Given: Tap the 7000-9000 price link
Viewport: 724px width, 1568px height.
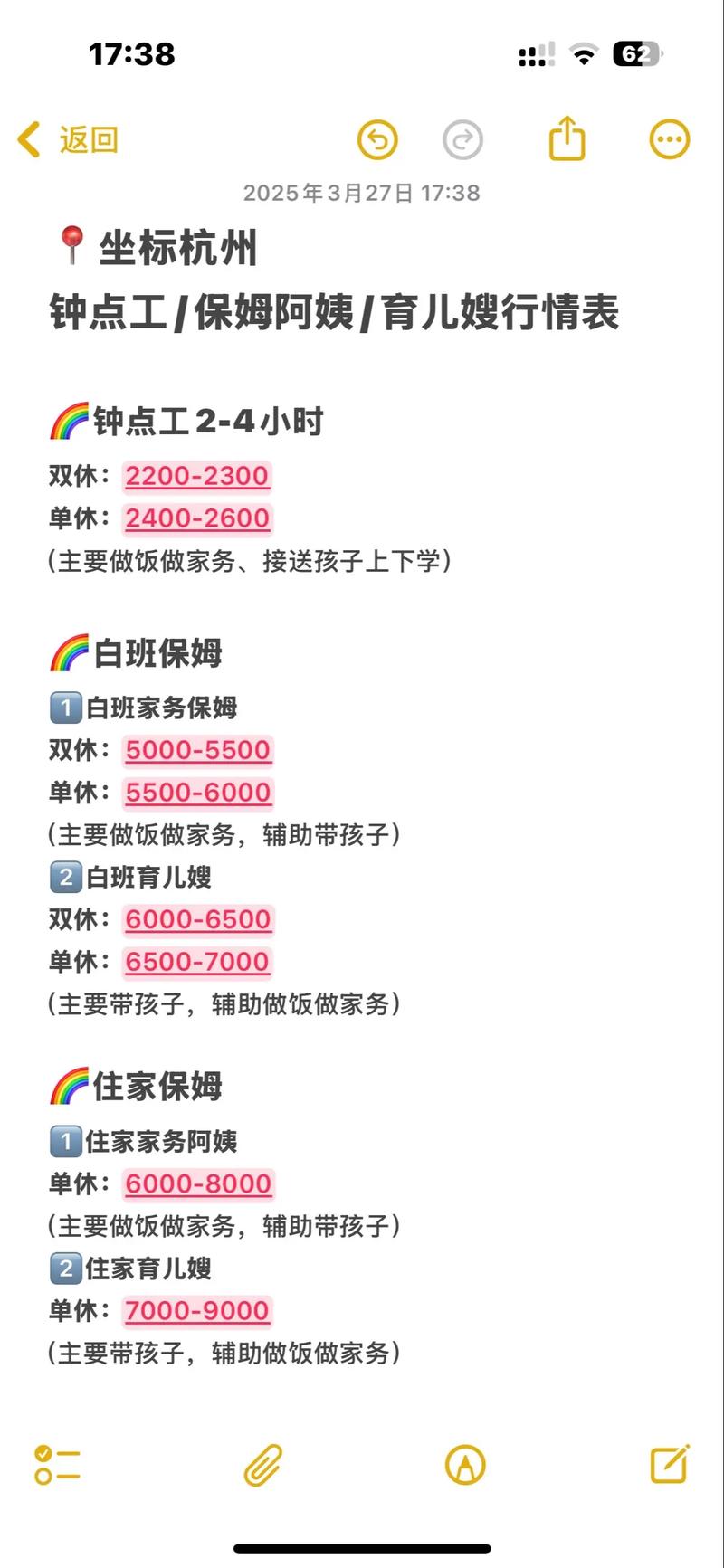Looking at the screenshot, I should [197, 1310].
